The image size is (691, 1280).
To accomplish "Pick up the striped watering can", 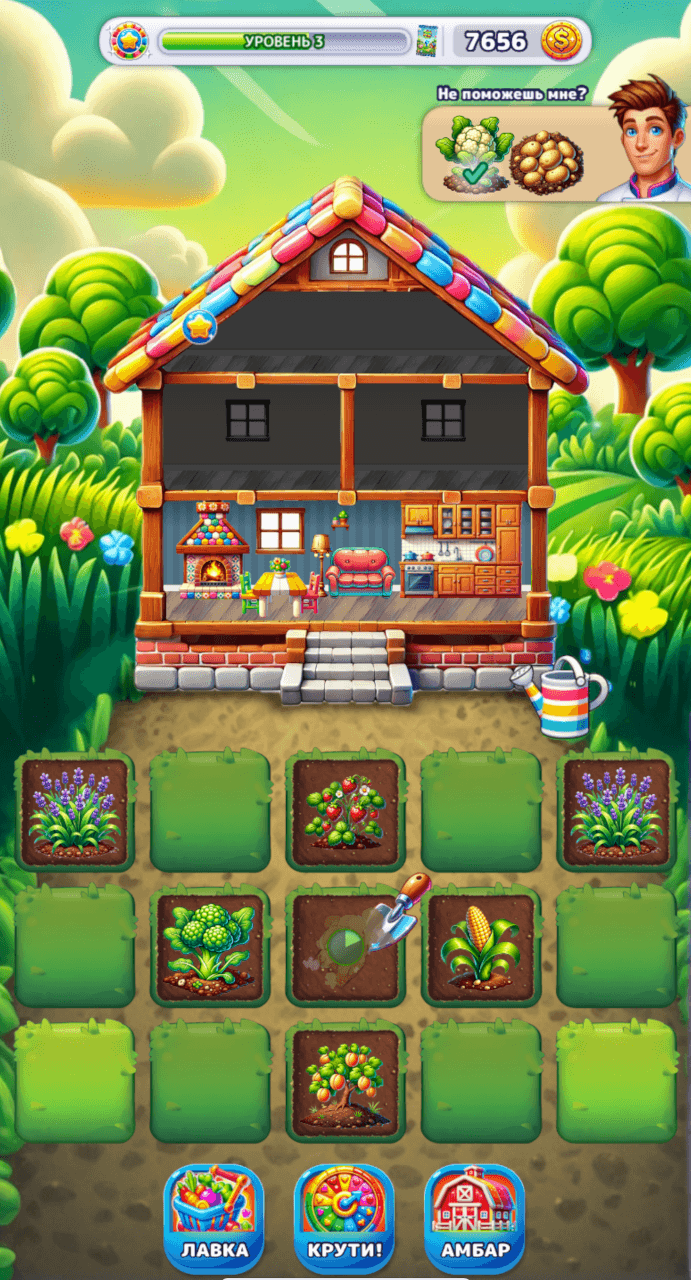I will (x=563, y=695).
